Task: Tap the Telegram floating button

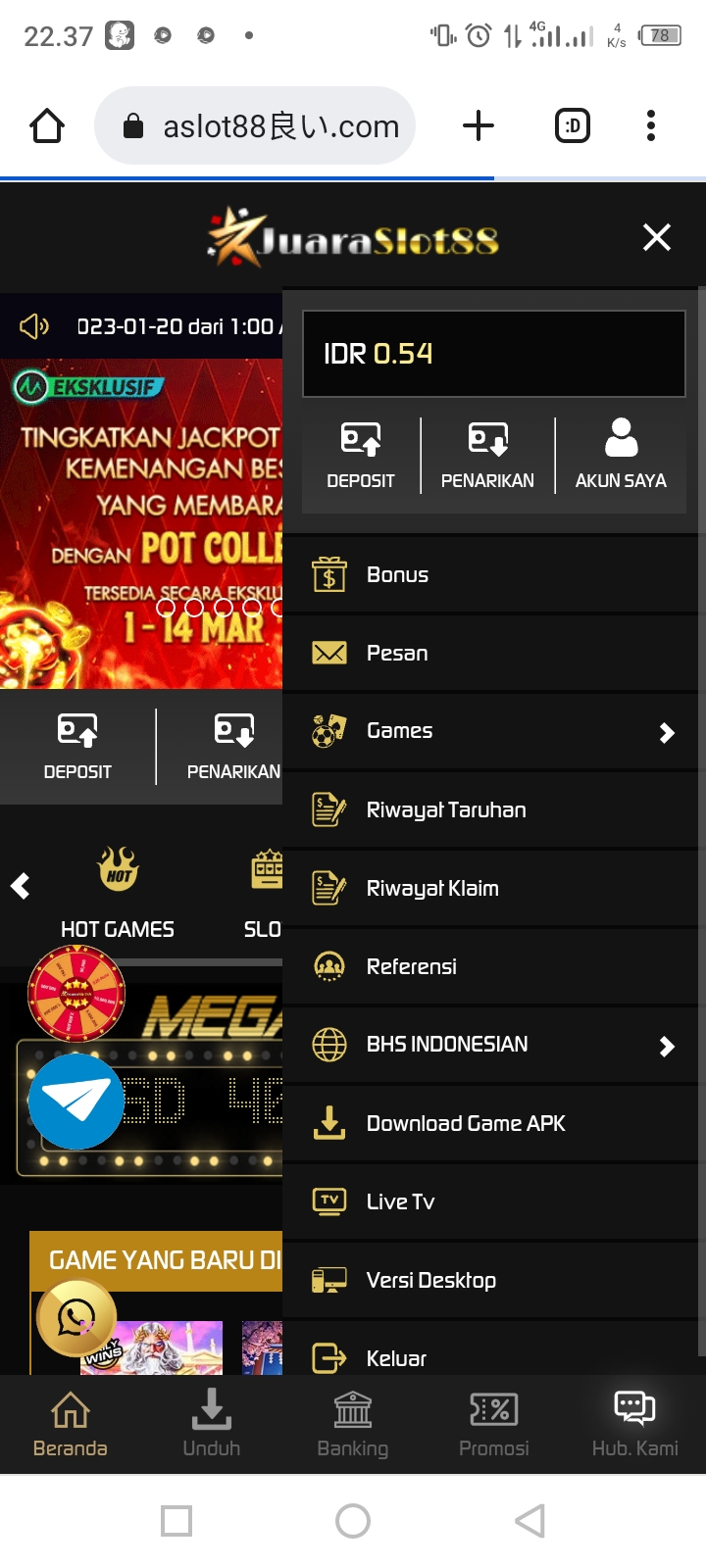Action: (76, 1102)
